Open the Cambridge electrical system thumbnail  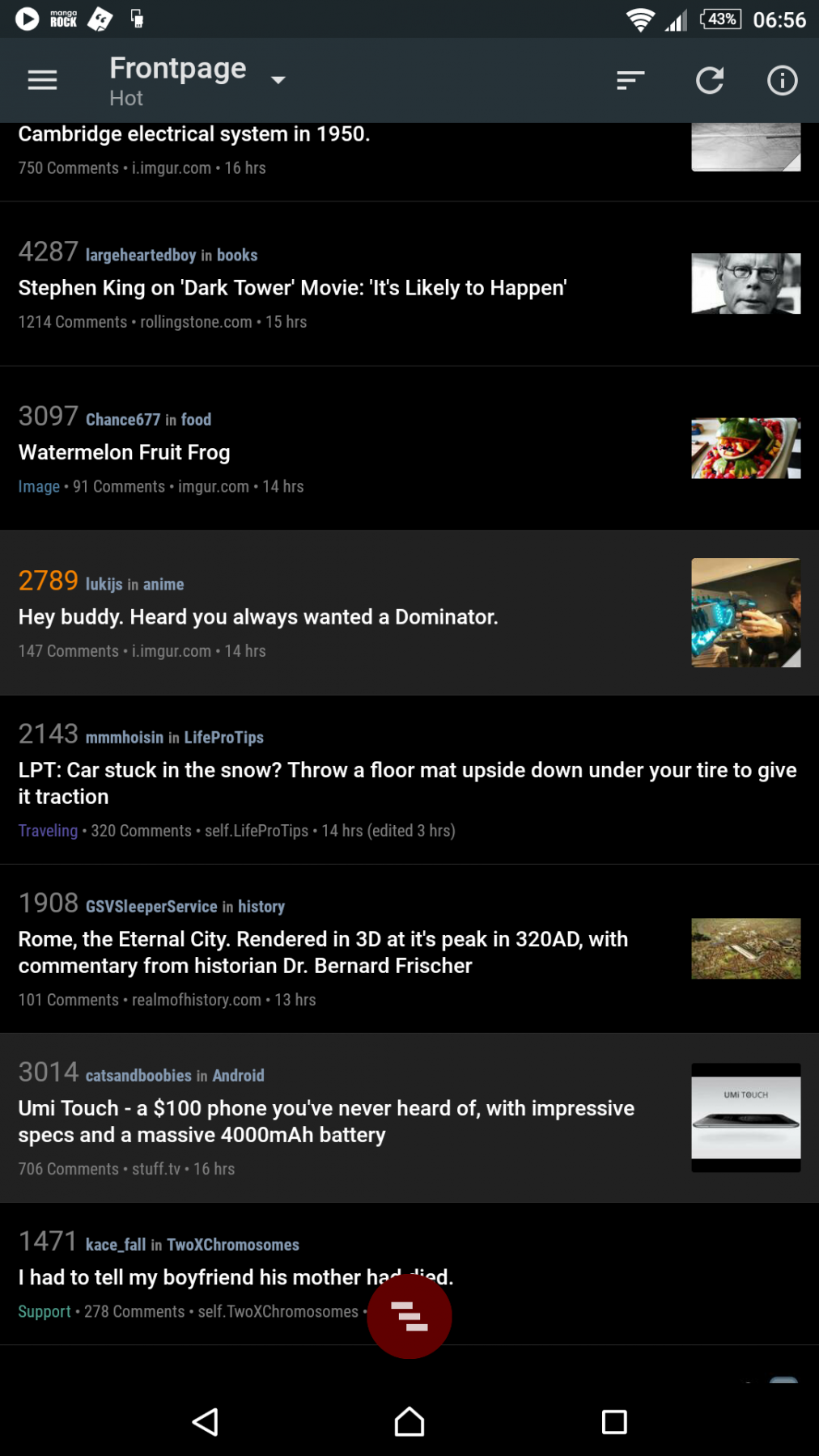point(745,147)
